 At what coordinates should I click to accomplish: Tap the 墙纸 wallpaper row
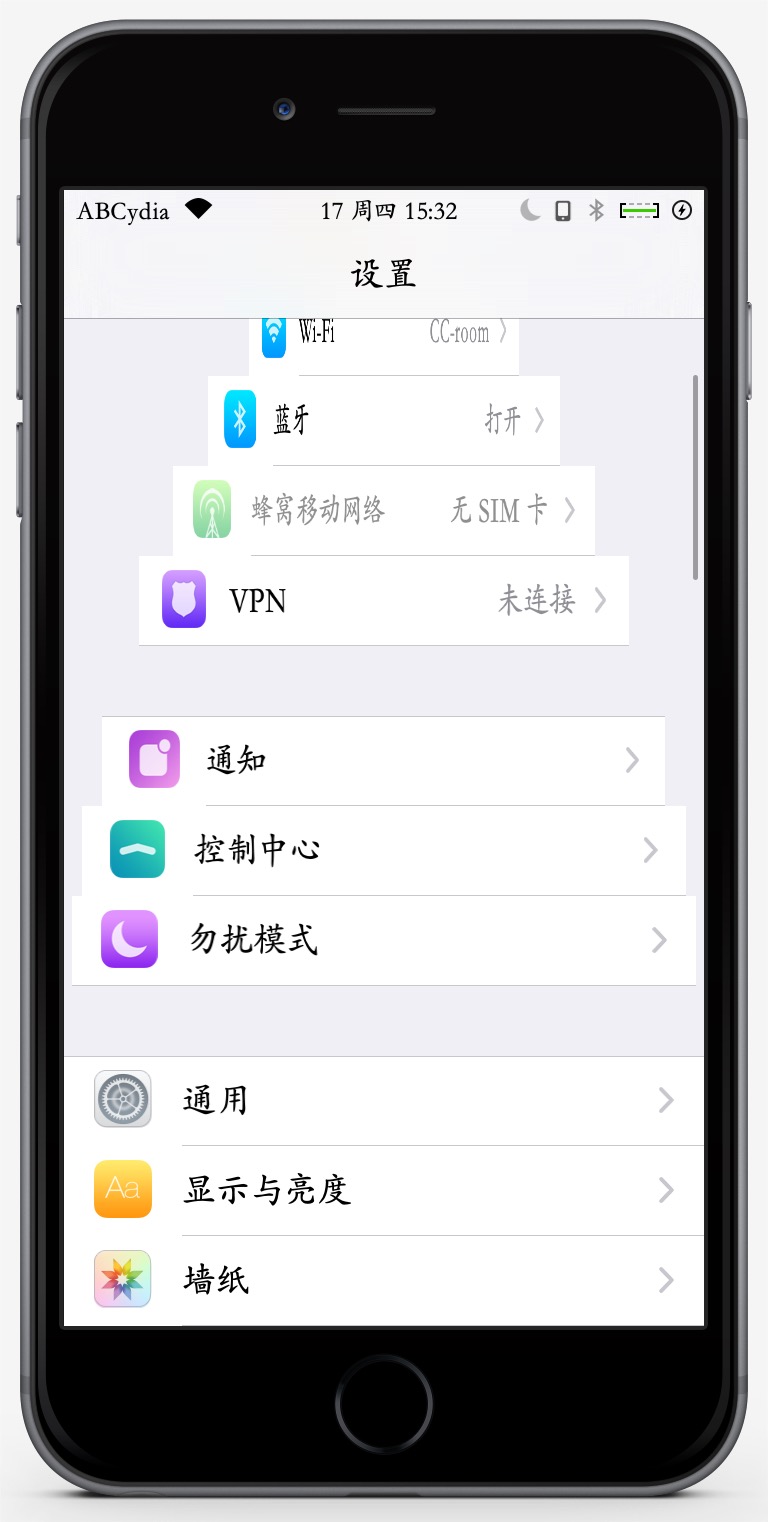coord(384,1280)
